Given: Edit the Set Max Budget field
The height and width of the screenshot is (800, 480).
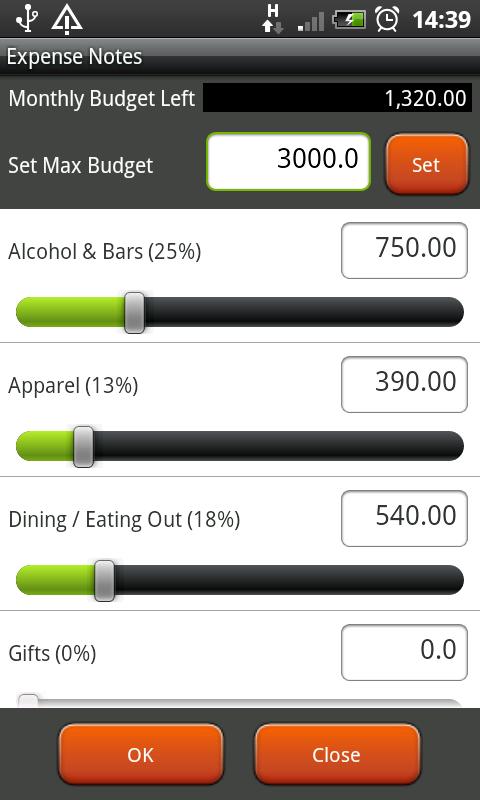Looking at the screenshot, I should click(288, 161).
